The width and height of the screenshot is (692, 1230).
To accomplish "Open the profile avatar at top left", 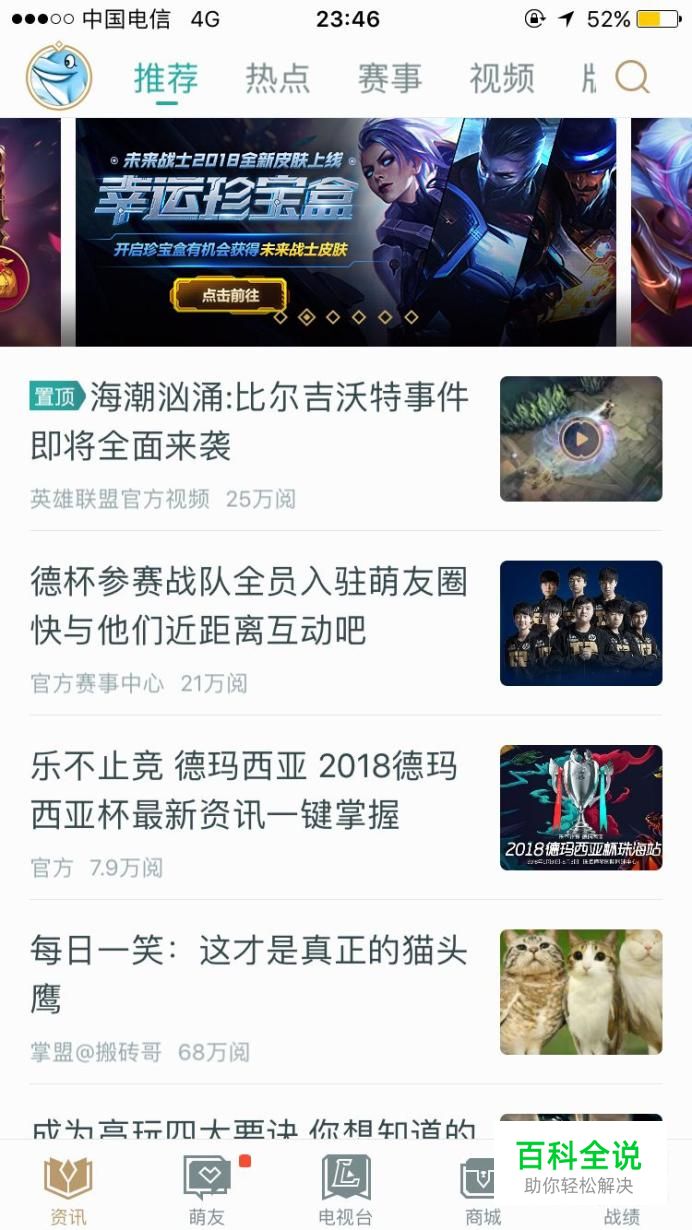I will [59, 76].
